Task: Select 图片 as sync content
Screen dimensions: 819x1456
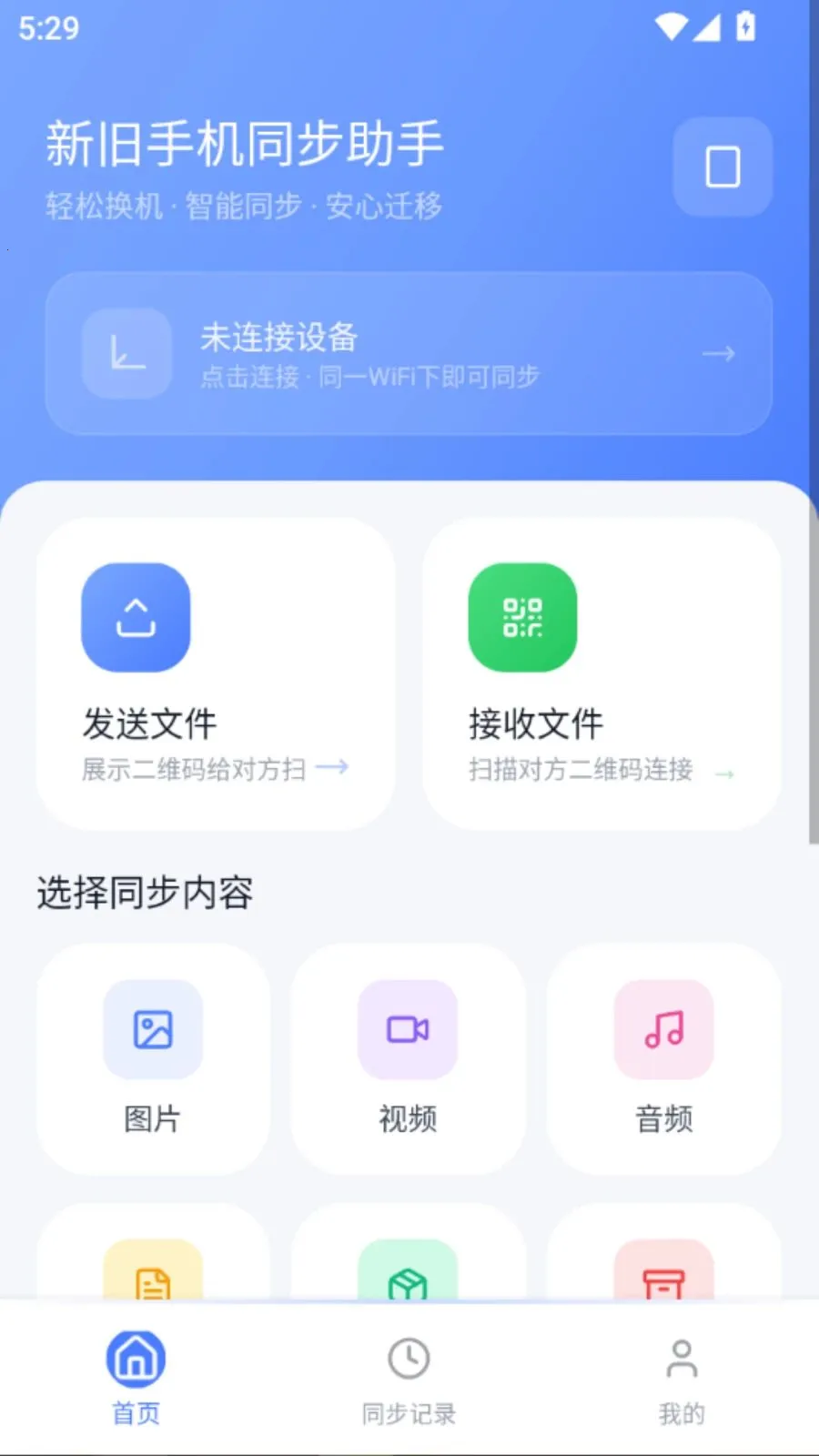Action: [x=153, y=1059]
